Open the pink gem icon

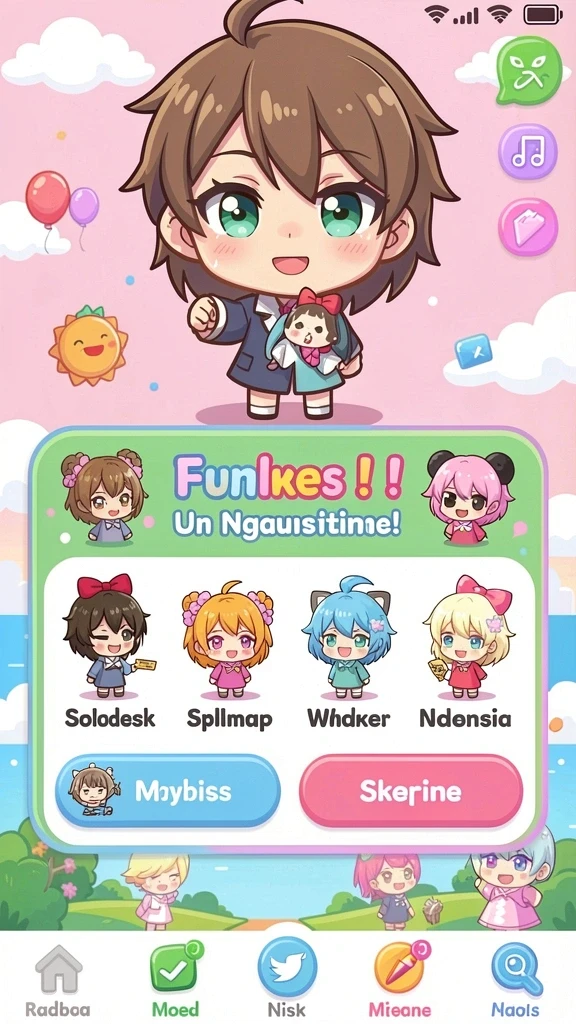point(528,227)
